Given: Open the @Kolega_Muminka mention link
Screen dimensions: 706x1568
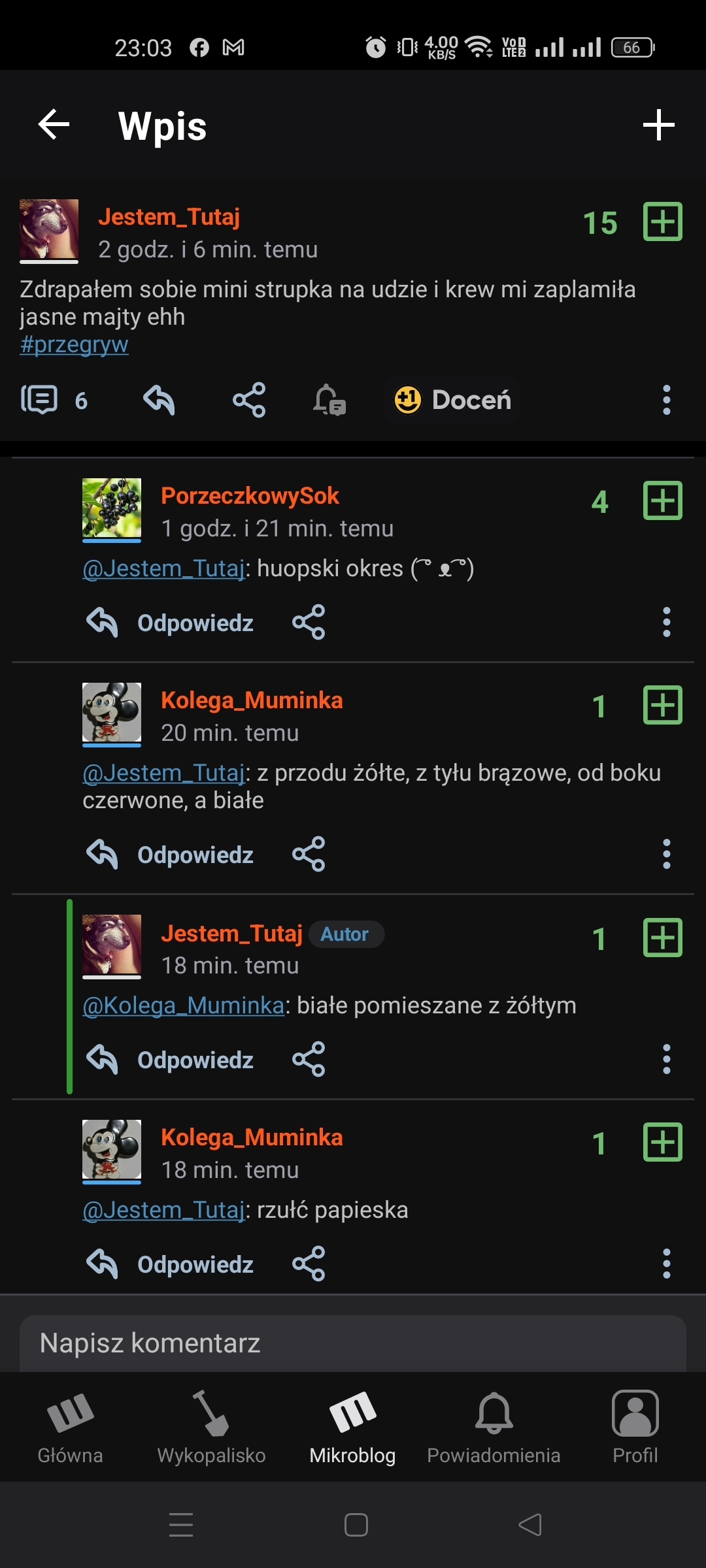Looking at the screenshot, I should pos(184,1005).
